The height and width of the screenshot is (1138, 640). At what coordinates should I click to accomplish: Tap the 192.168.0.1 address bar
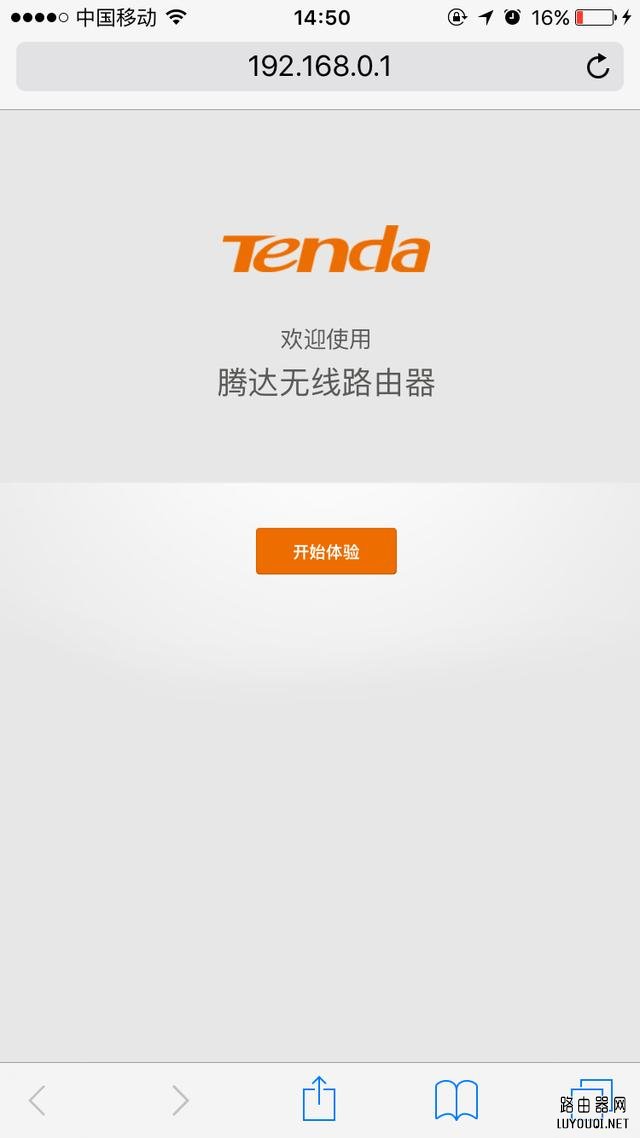[x=319, y=67]
